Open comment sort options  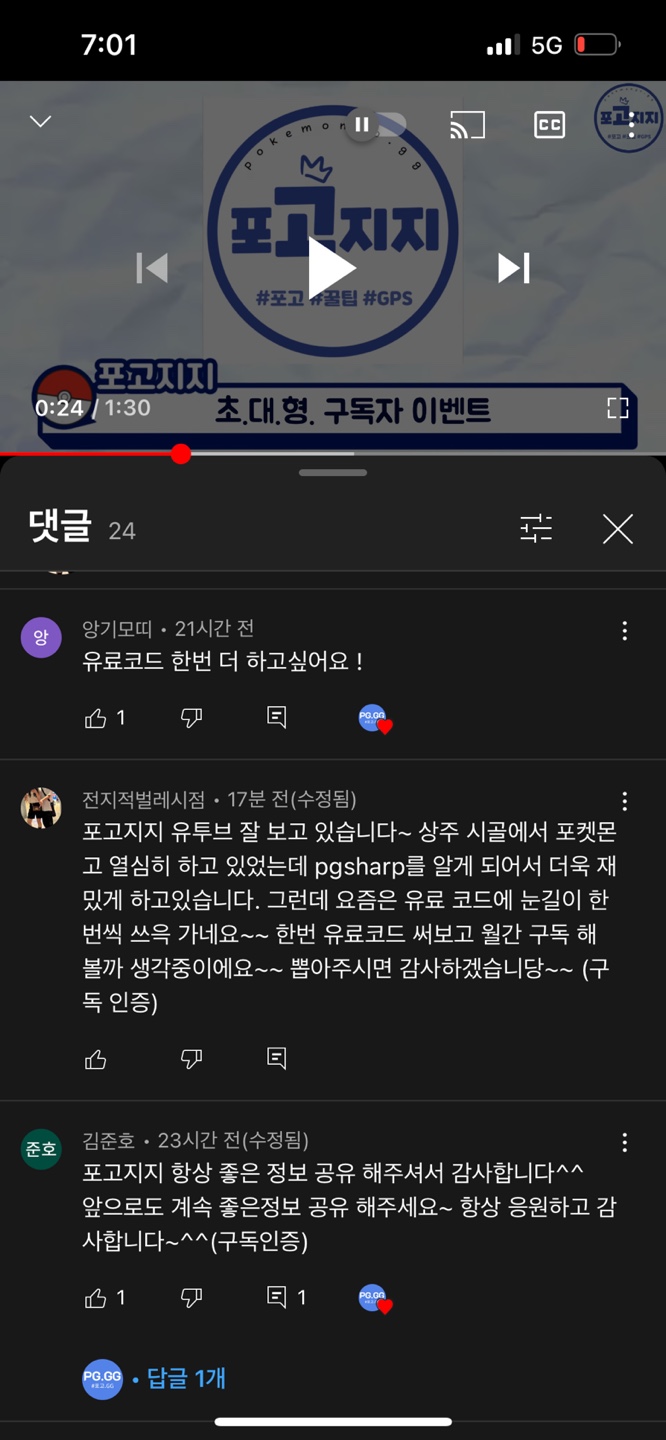click(536, 529)
